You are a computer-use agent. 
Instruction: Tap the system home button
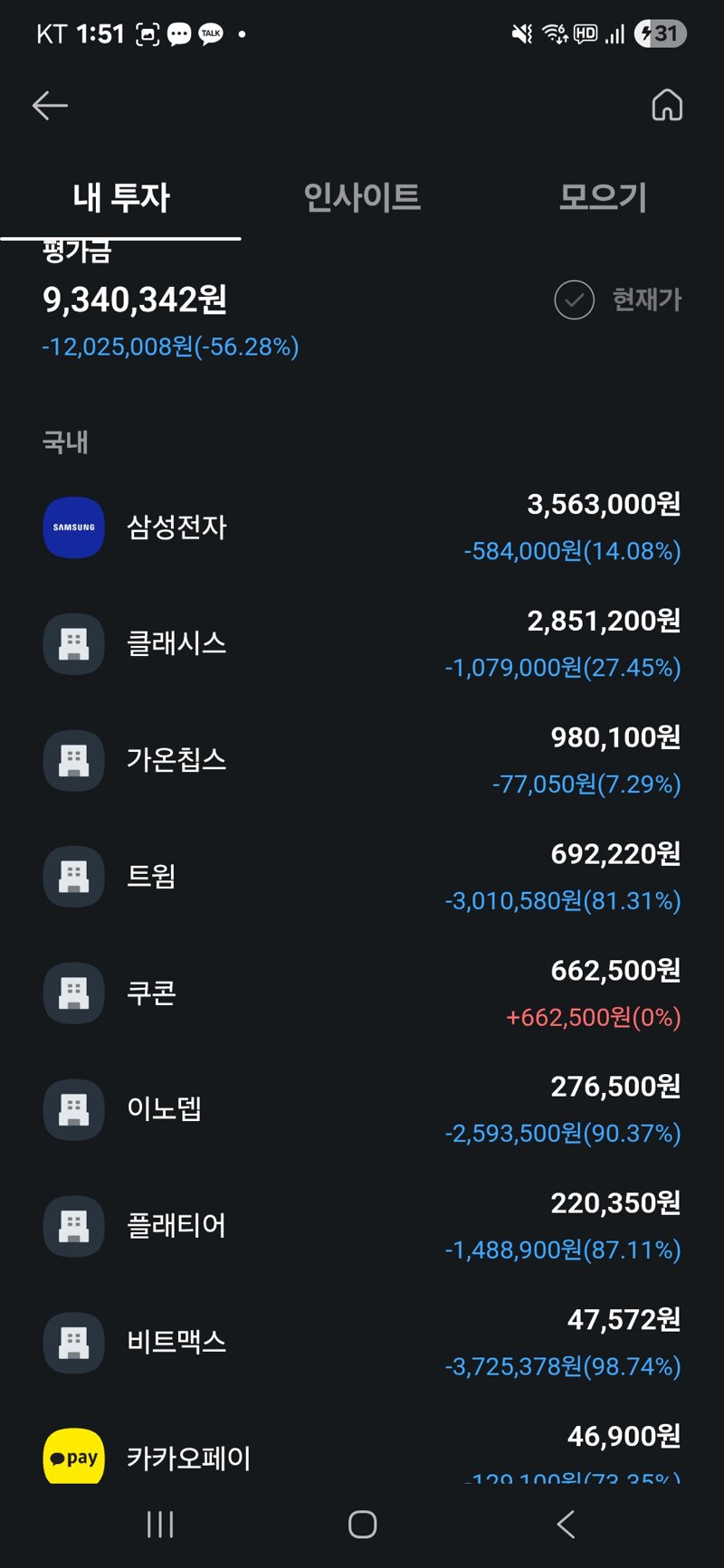coord(362,1525)
